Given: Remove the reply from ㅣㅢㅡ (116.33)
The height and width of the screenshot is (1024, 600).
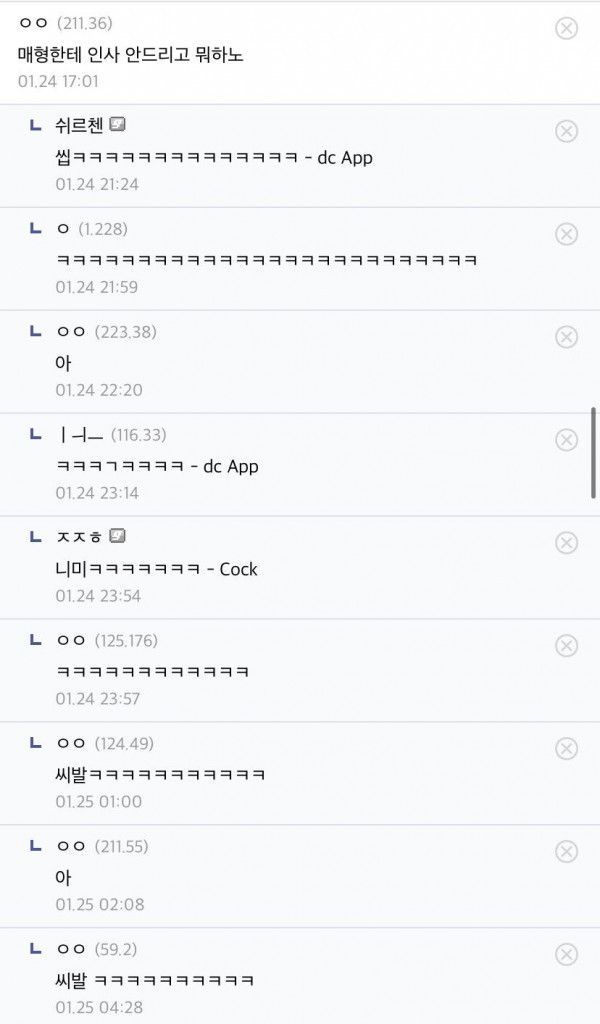Looking at the screenshot, I should (566, 440).
